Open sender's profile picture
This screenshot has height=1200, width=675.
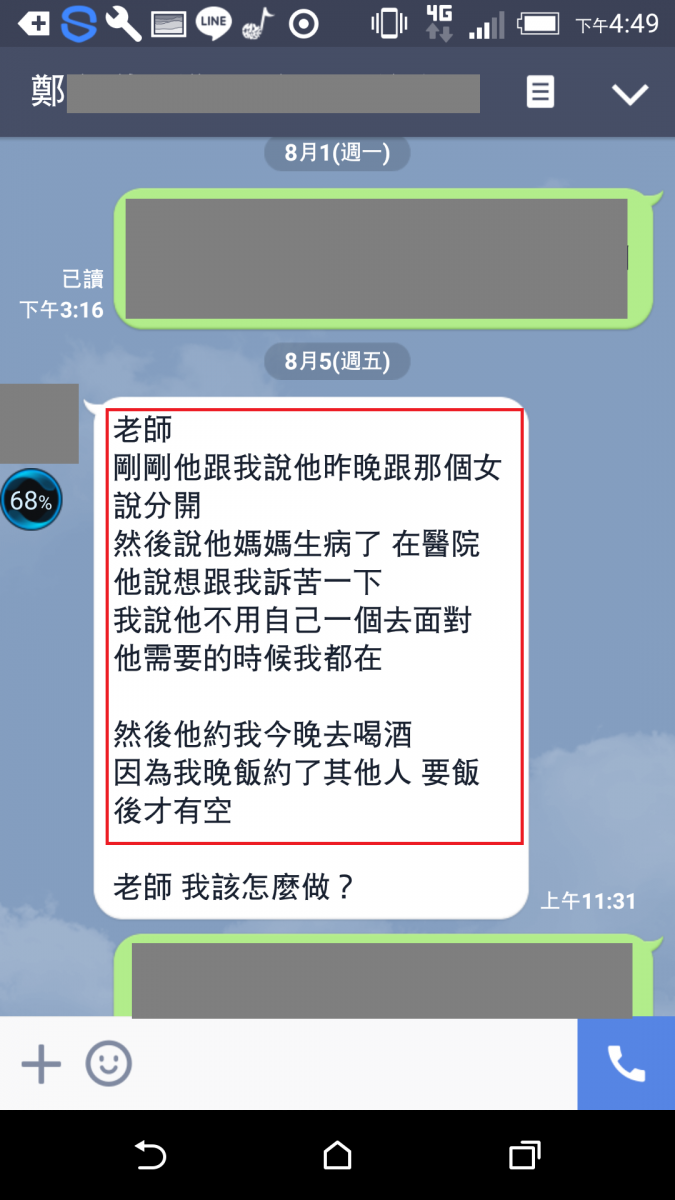pyautogui.click(x=39, y=424)
